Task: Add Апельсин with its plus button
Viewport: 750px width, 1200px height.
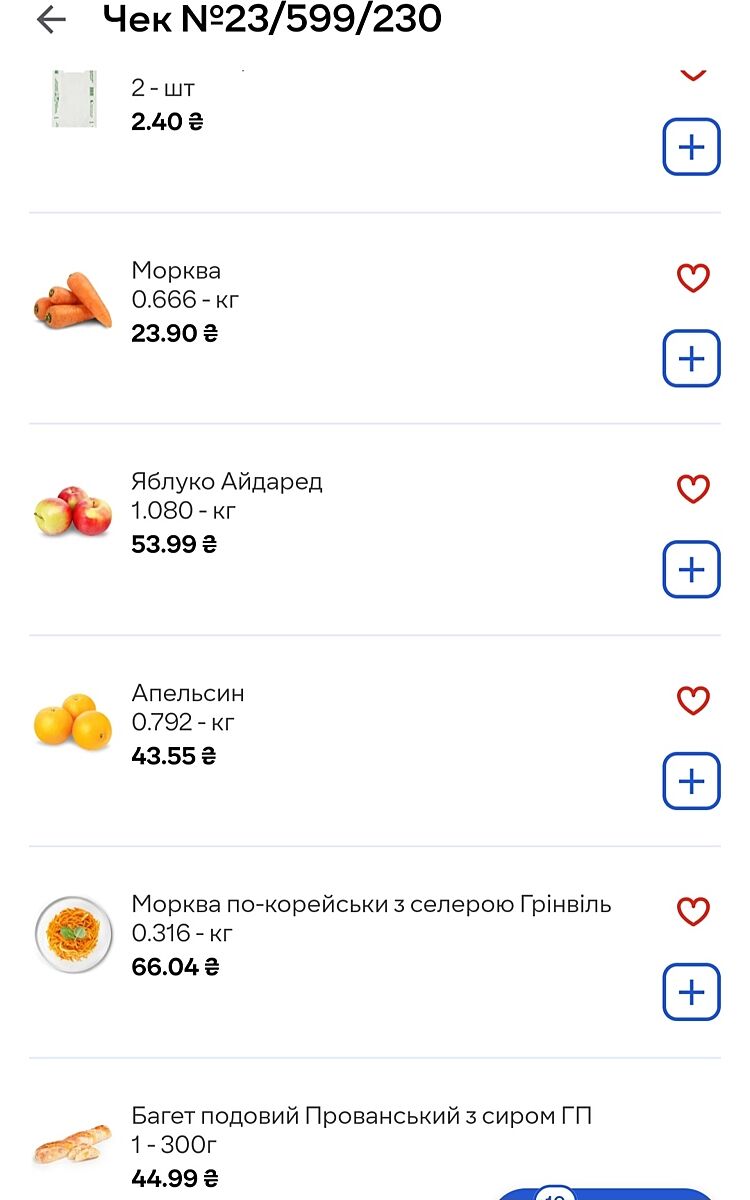Action: coord(691,781)
